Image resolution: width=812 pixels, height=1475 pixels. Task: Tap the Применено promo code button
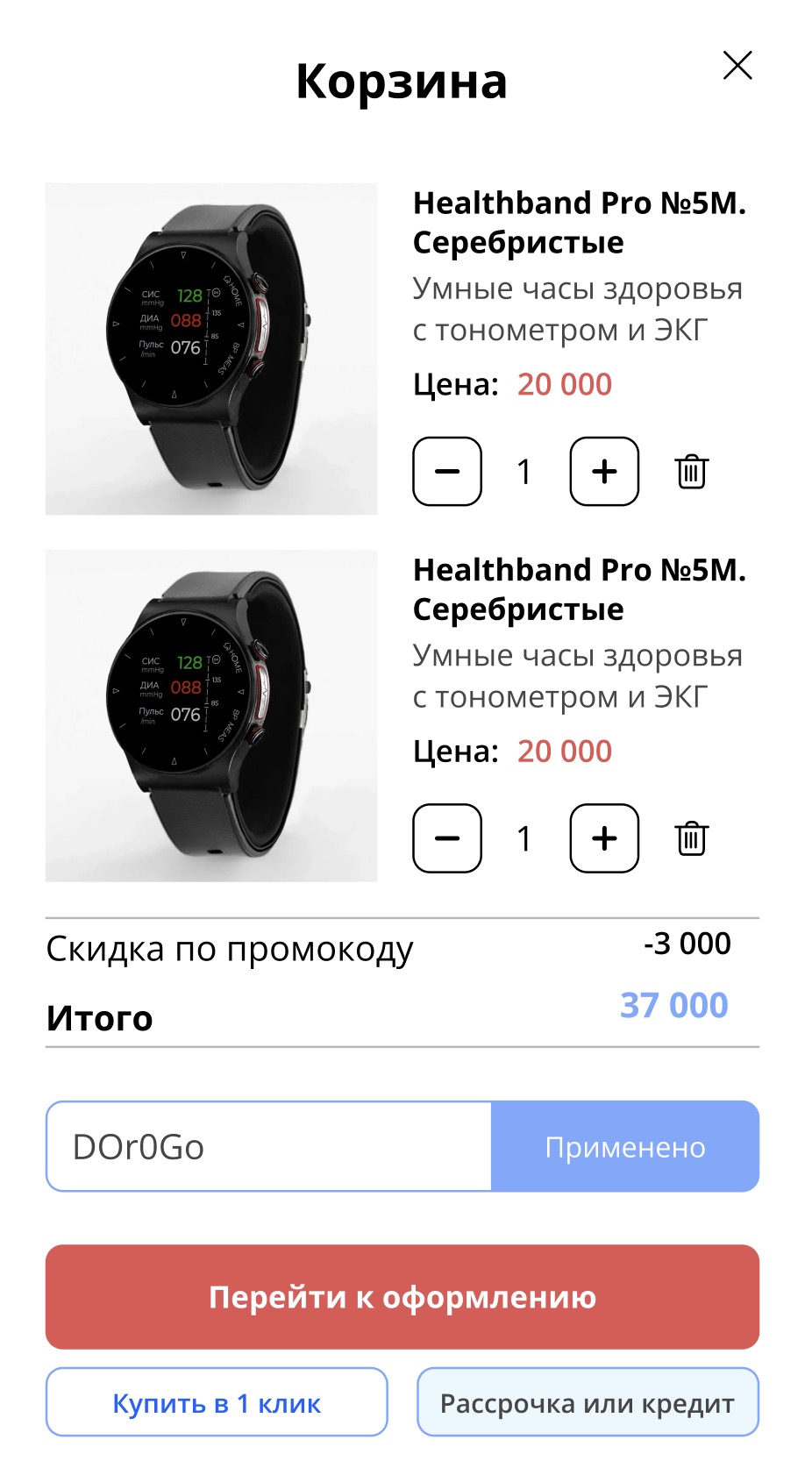pyautogui.click(x=625, y=1146)
